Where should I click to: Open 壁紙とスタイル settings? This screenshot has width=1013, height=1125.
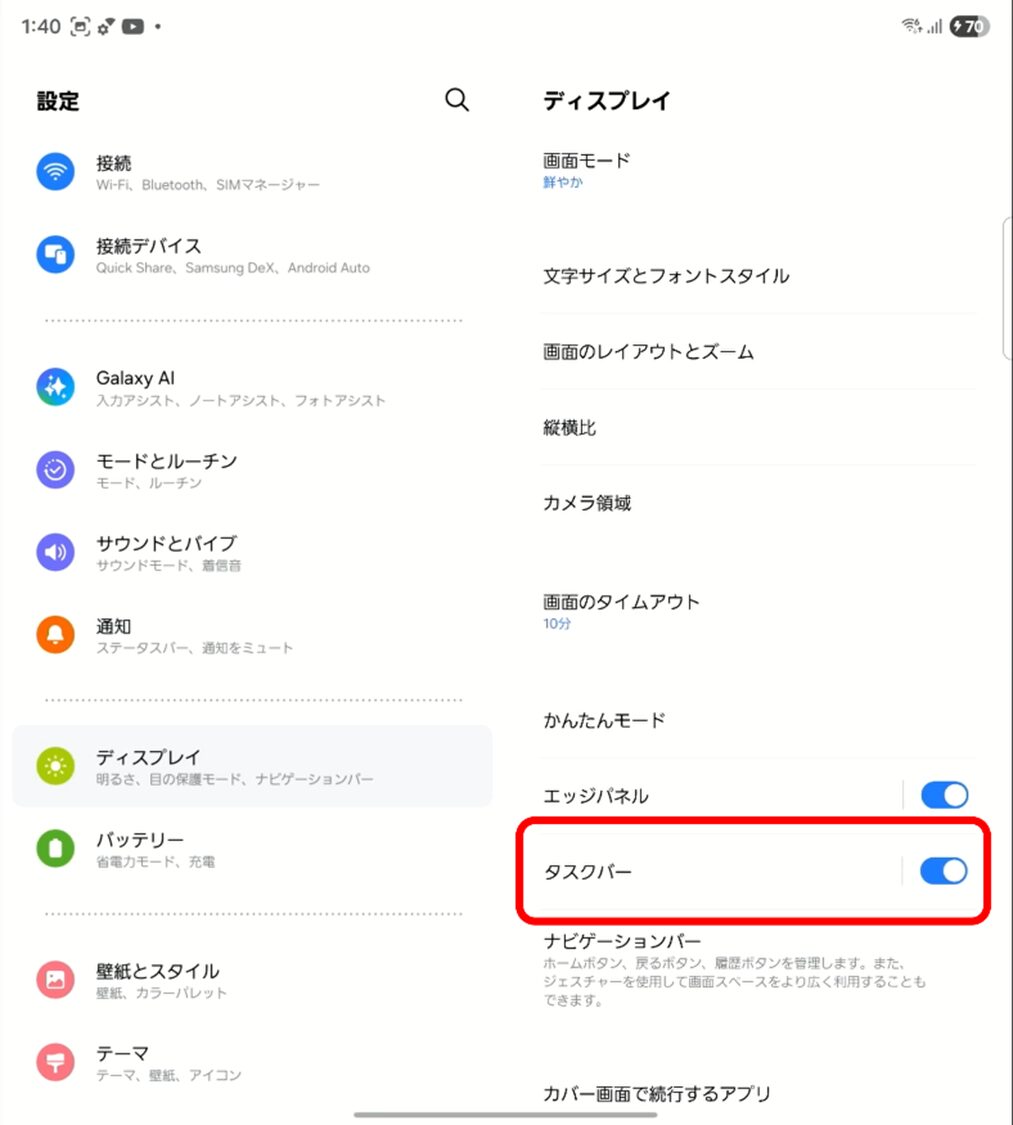tap(250, 980)
